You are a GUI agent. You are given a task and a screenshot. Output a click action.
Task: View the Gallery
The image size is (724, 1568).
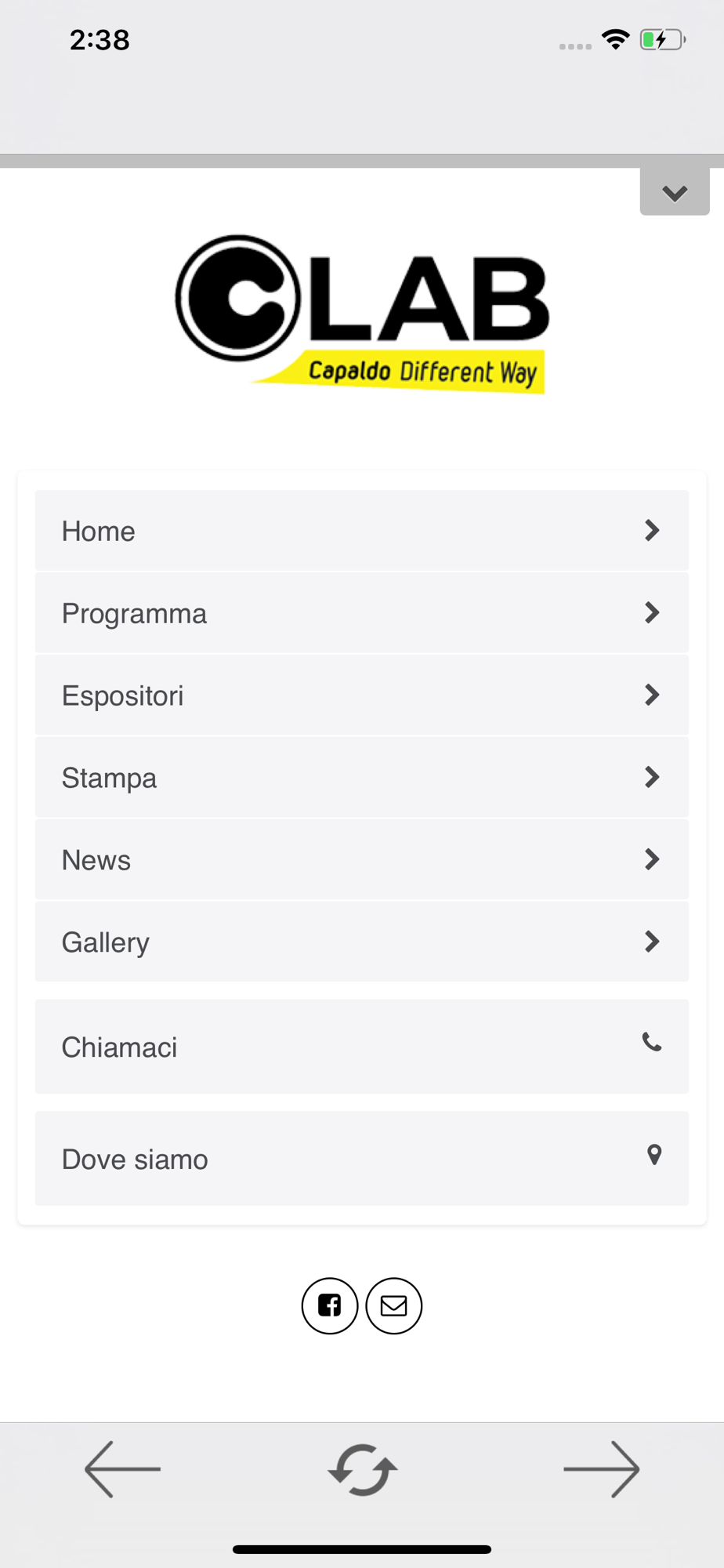click(362, 942)
